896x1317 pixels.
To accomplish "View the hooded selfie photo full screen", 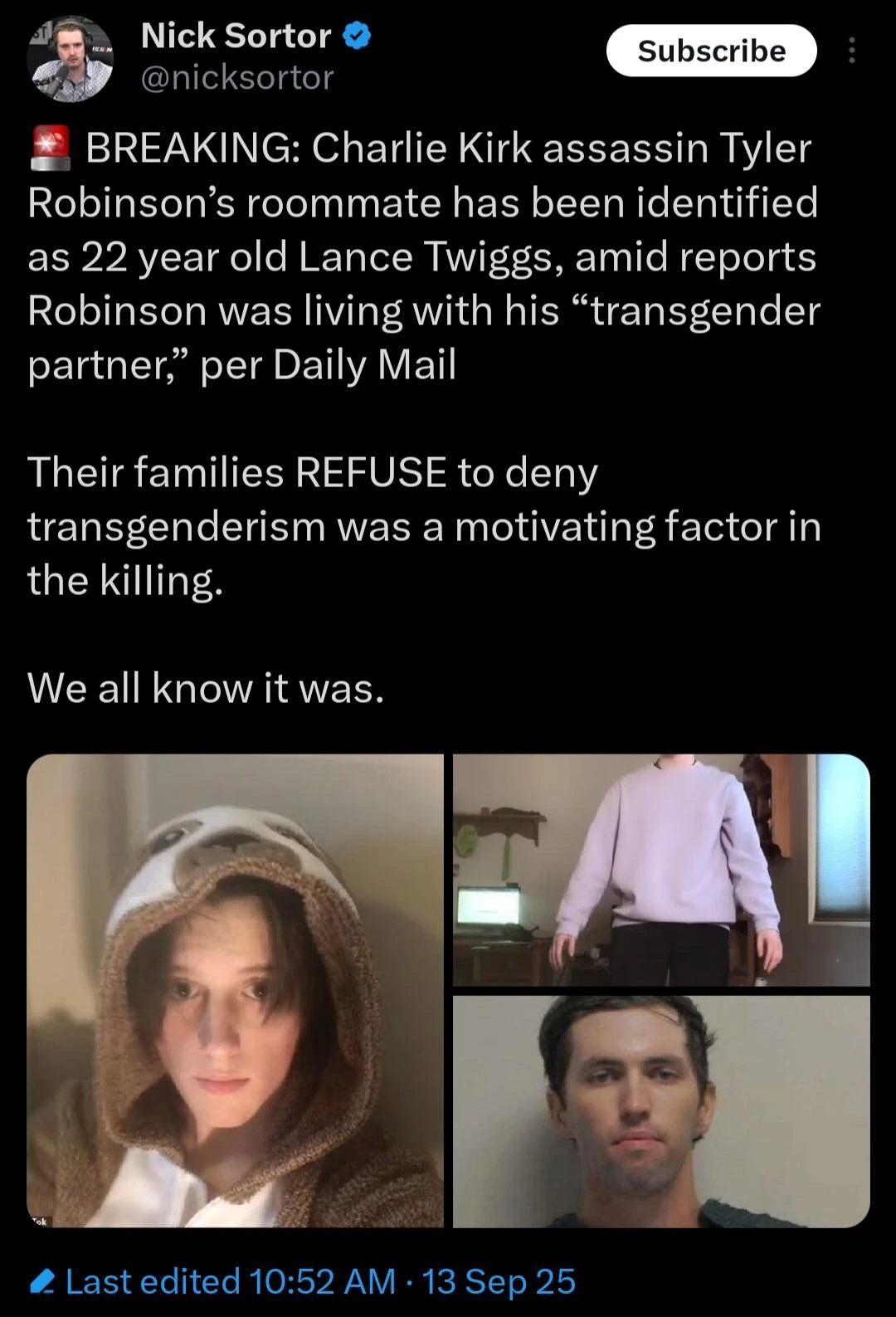I will point(235,990).
